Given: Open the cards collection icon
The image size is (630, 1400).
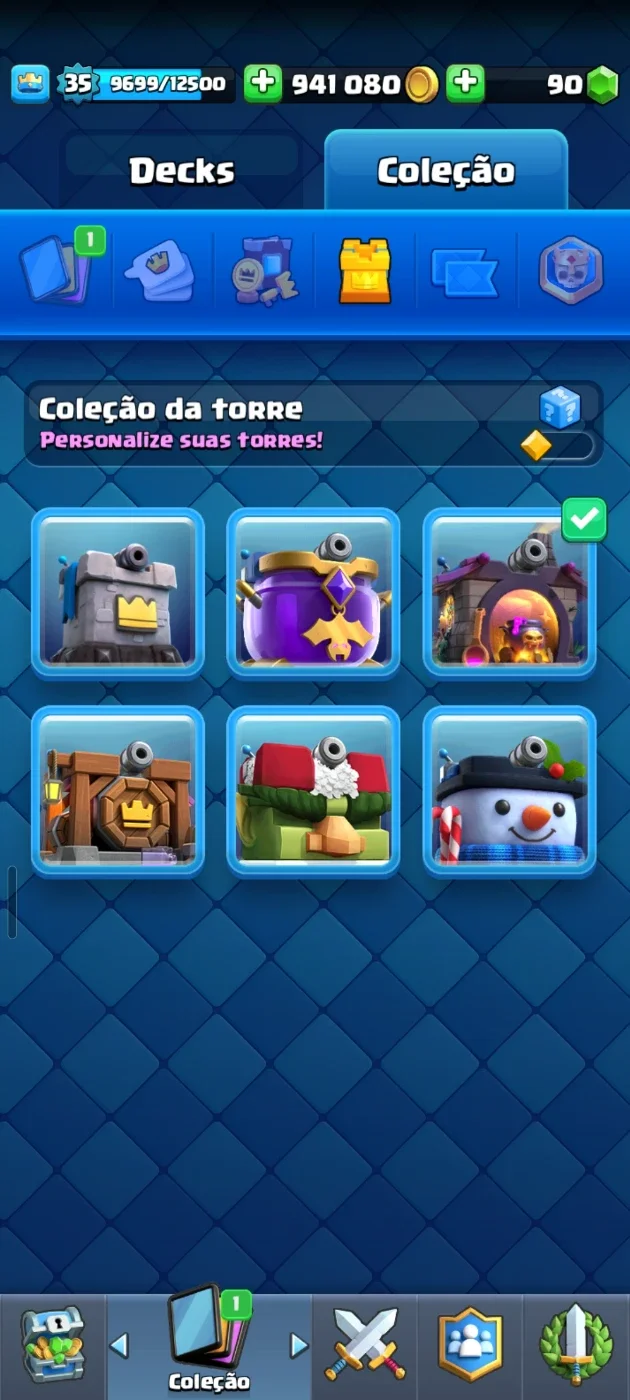Looking at the screenshot, I should (x=58, y=268).
